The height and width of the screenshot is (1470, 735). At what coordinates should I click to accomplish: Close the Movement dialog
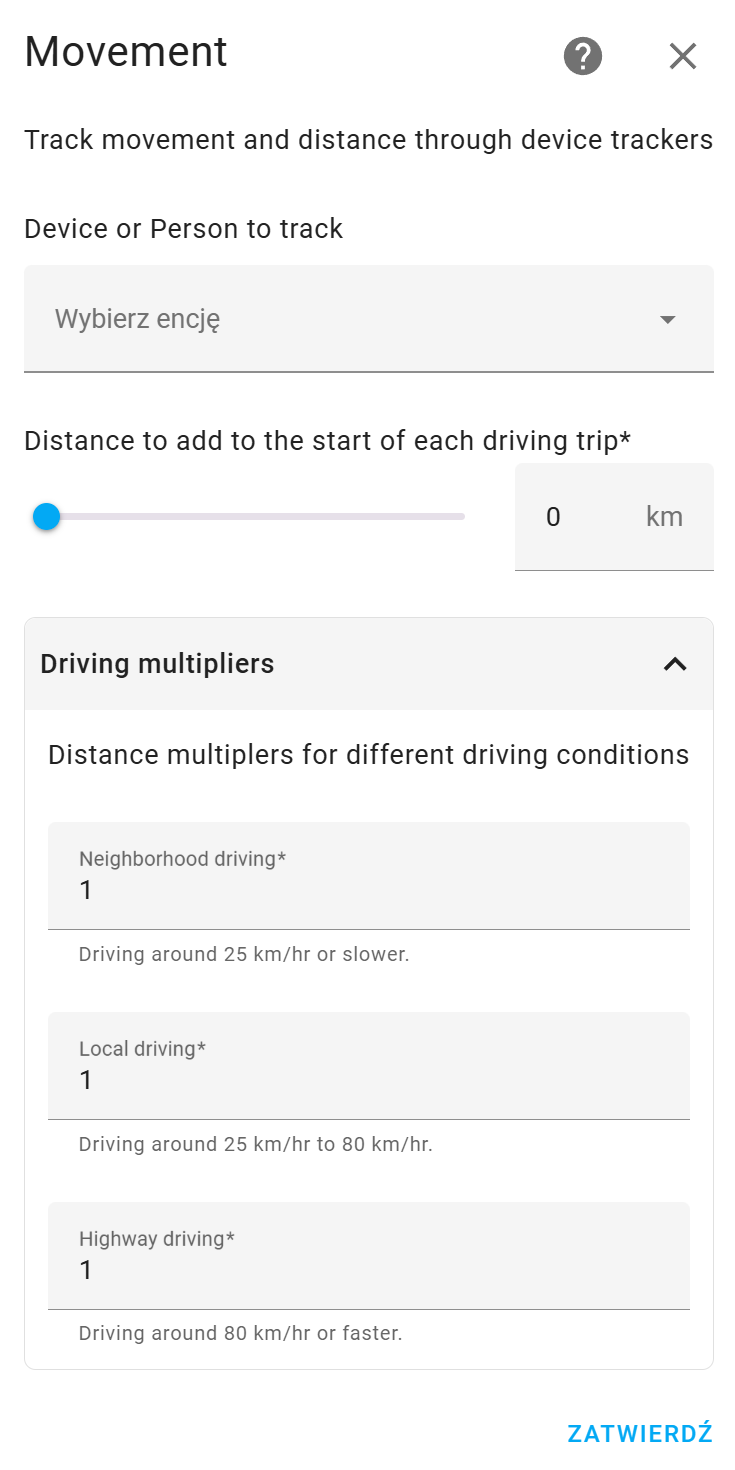pyautogui.click(x=683, y=56)
